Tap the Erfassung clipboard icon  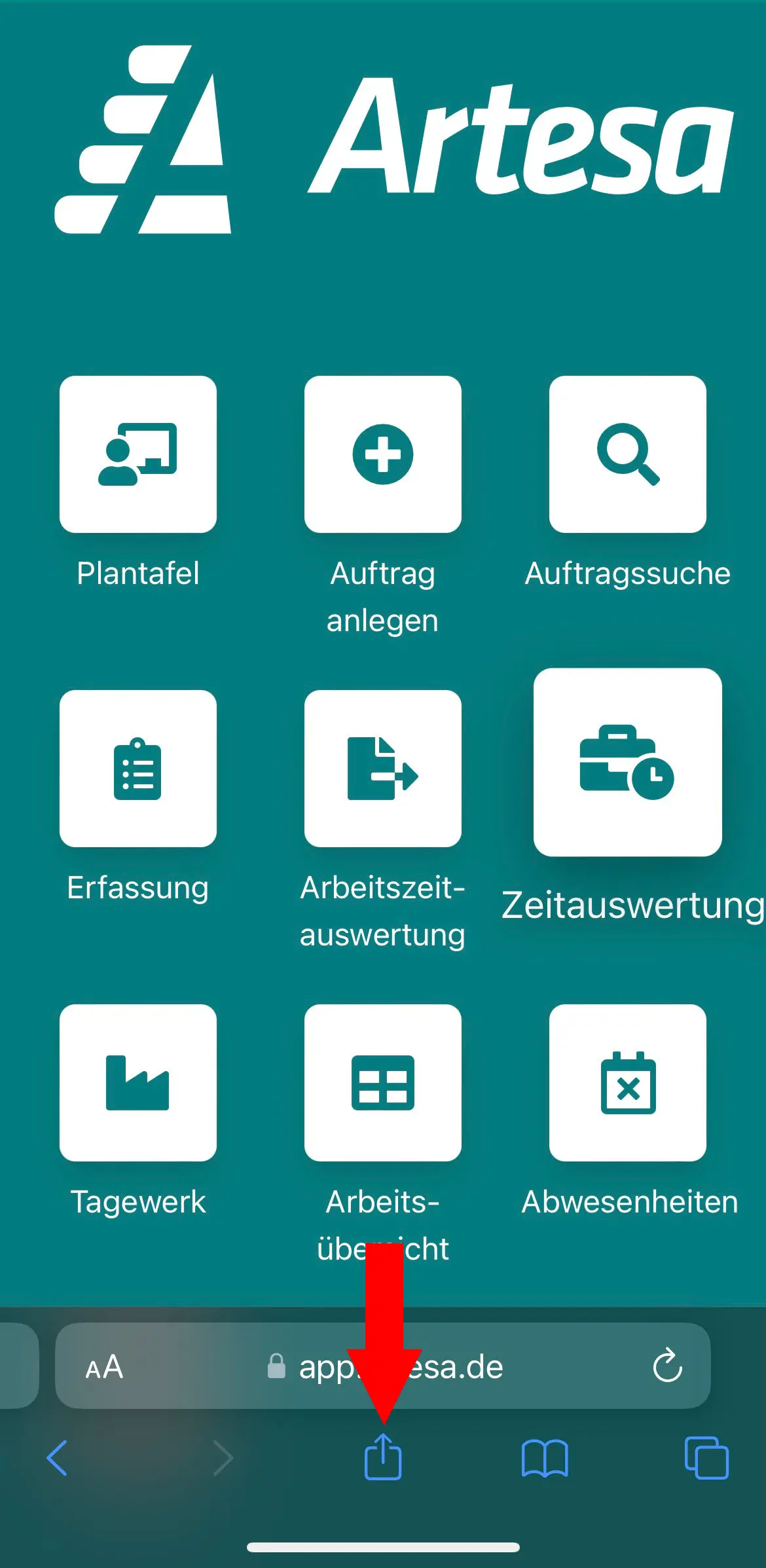(137, 773)
